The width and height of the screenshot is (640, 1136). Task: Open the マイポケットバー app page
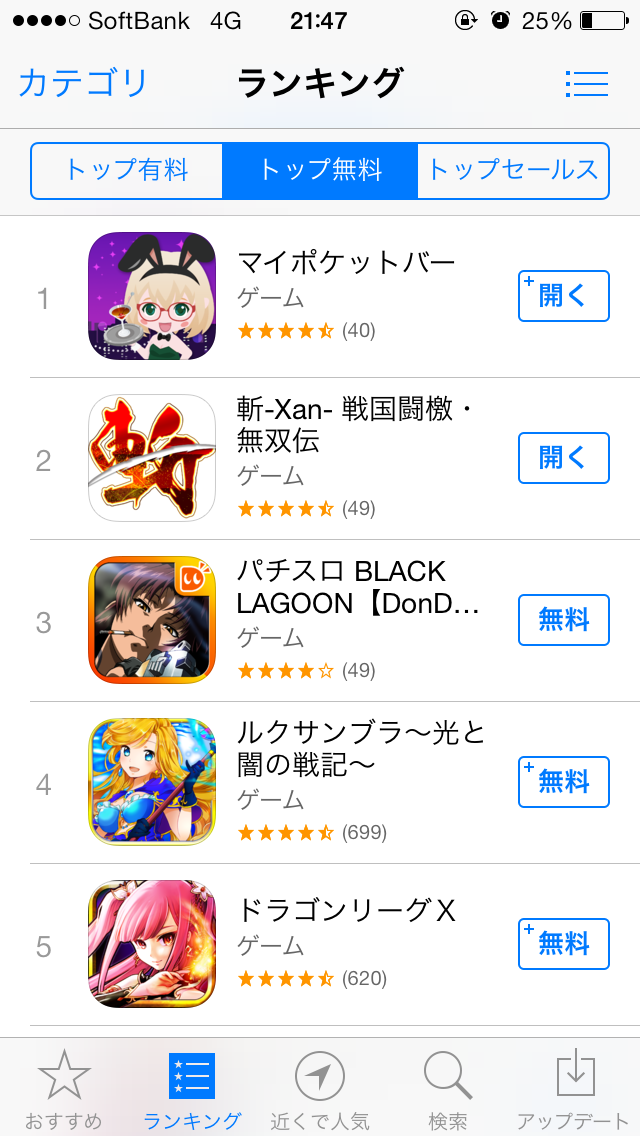click(x=345, y=264)
